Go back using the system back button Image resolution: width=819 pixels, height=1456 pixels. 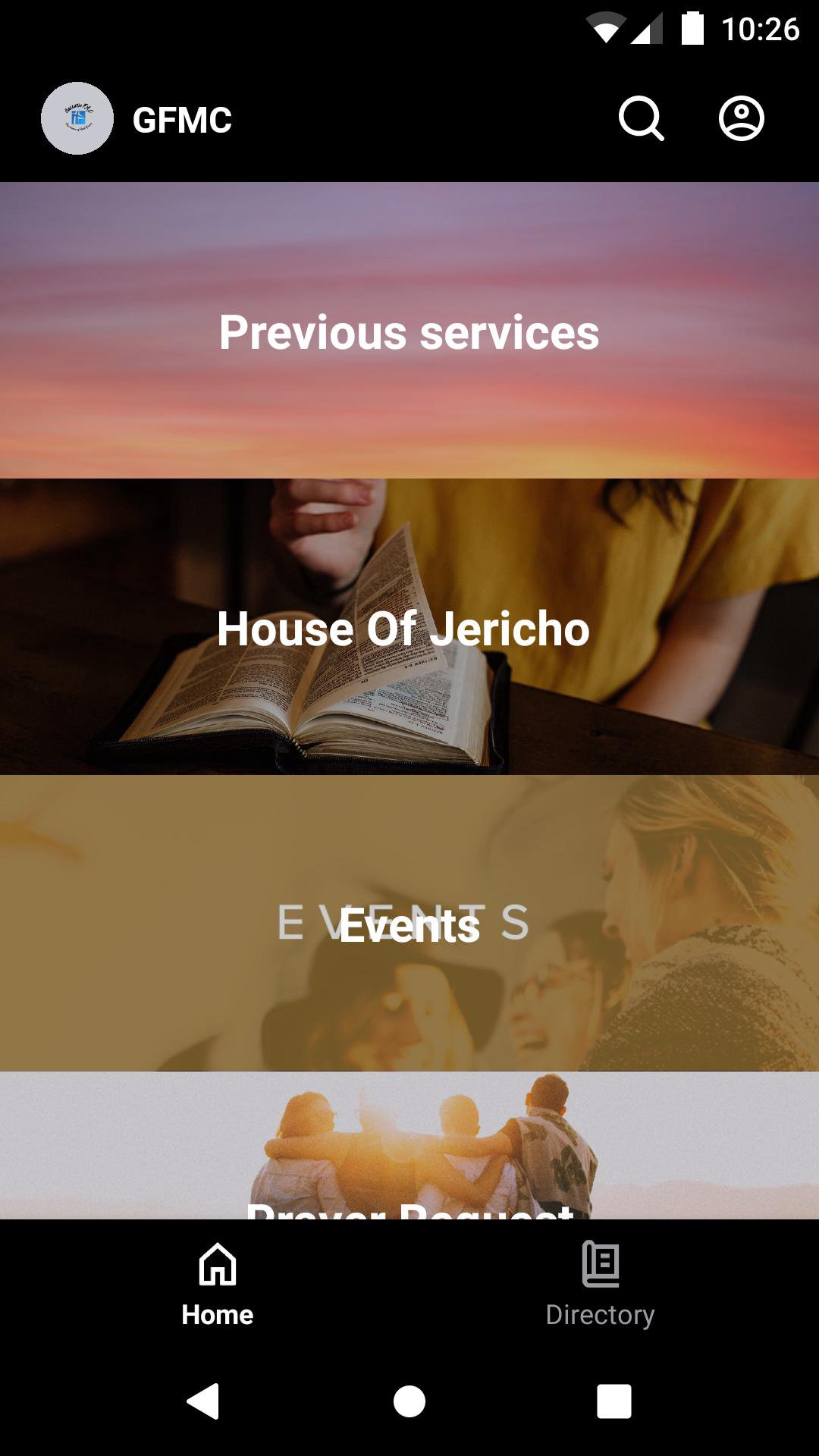pyautogui.click(x=203, y=1401)
